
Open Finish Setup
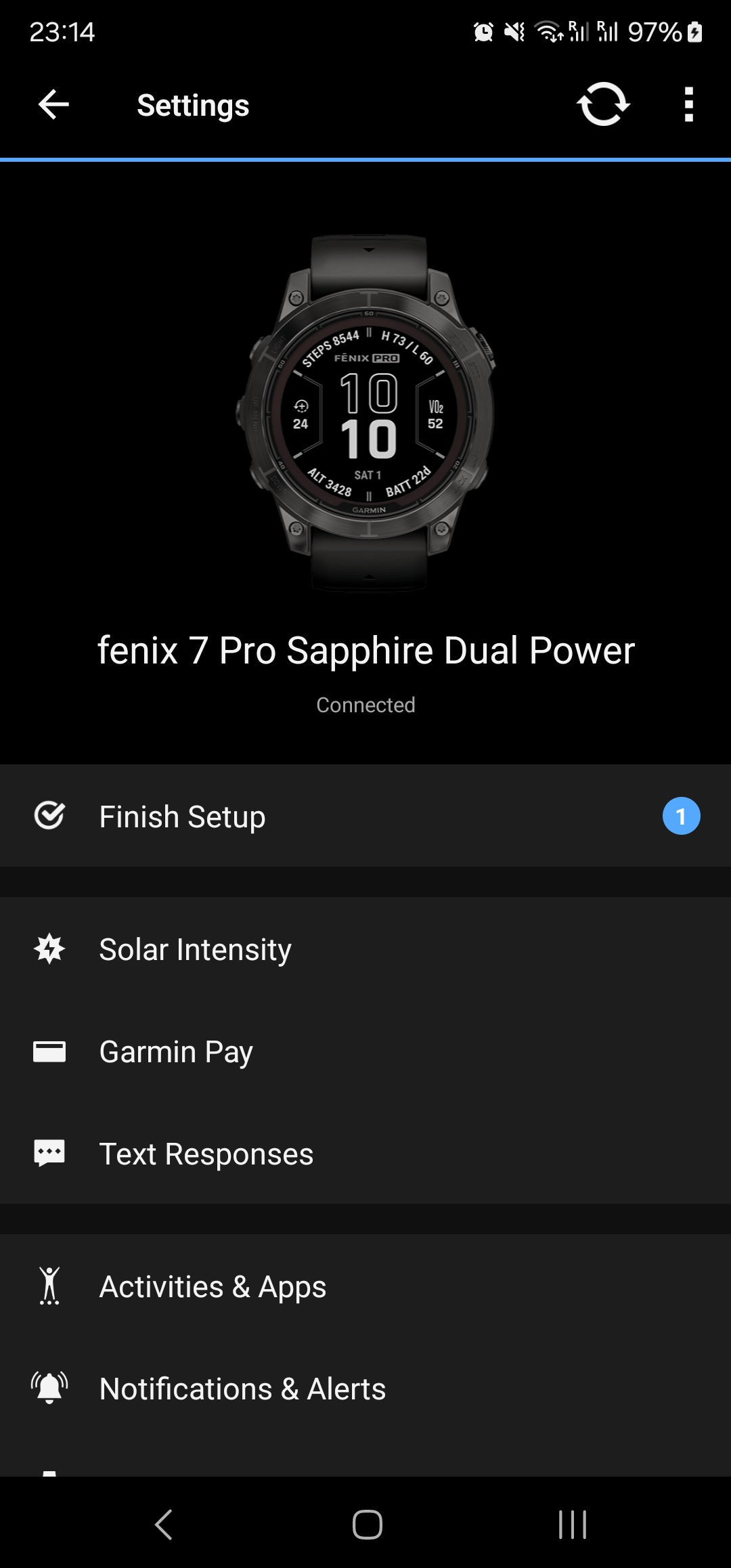pos(365,816)
